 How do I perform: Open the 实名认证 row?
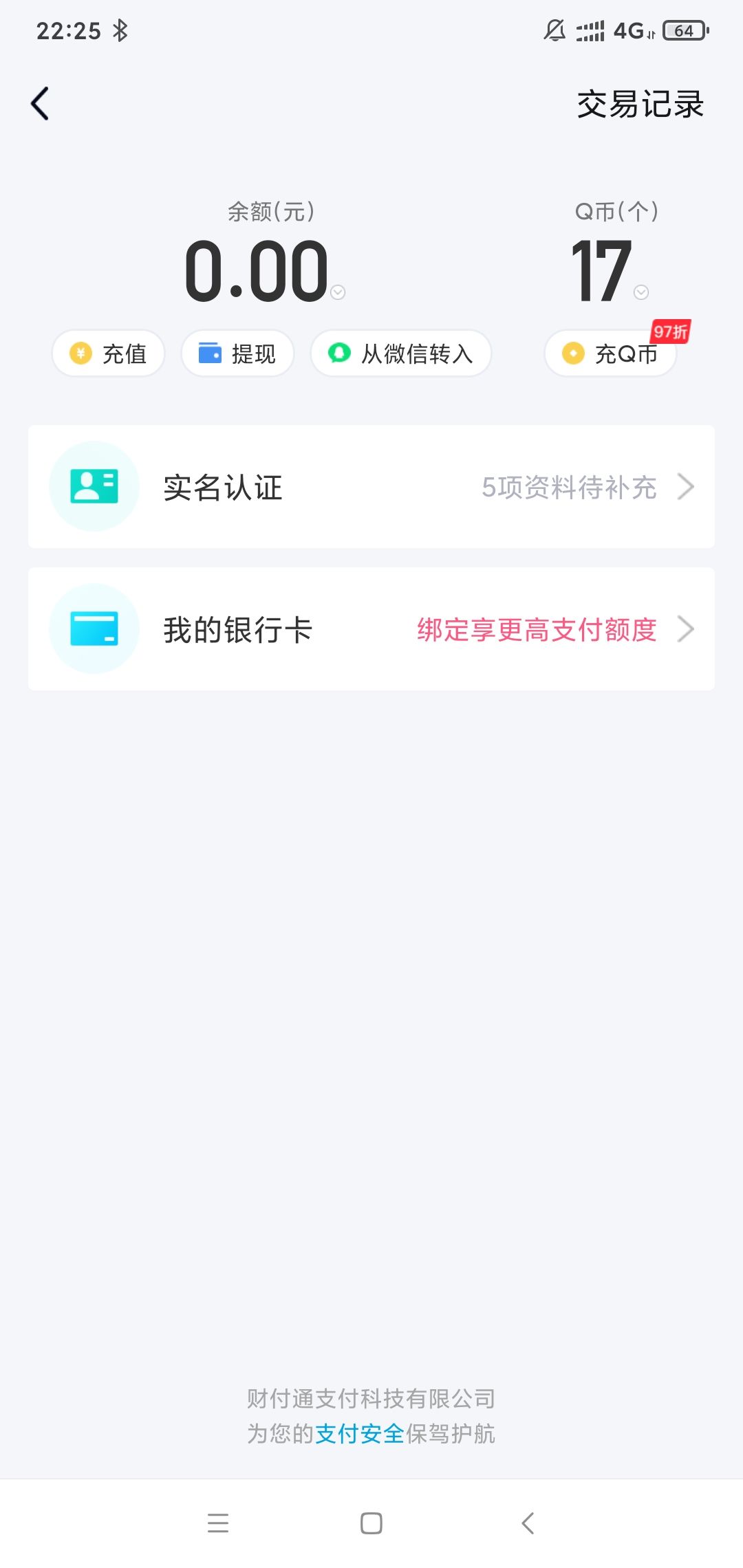tap(371, 487)
